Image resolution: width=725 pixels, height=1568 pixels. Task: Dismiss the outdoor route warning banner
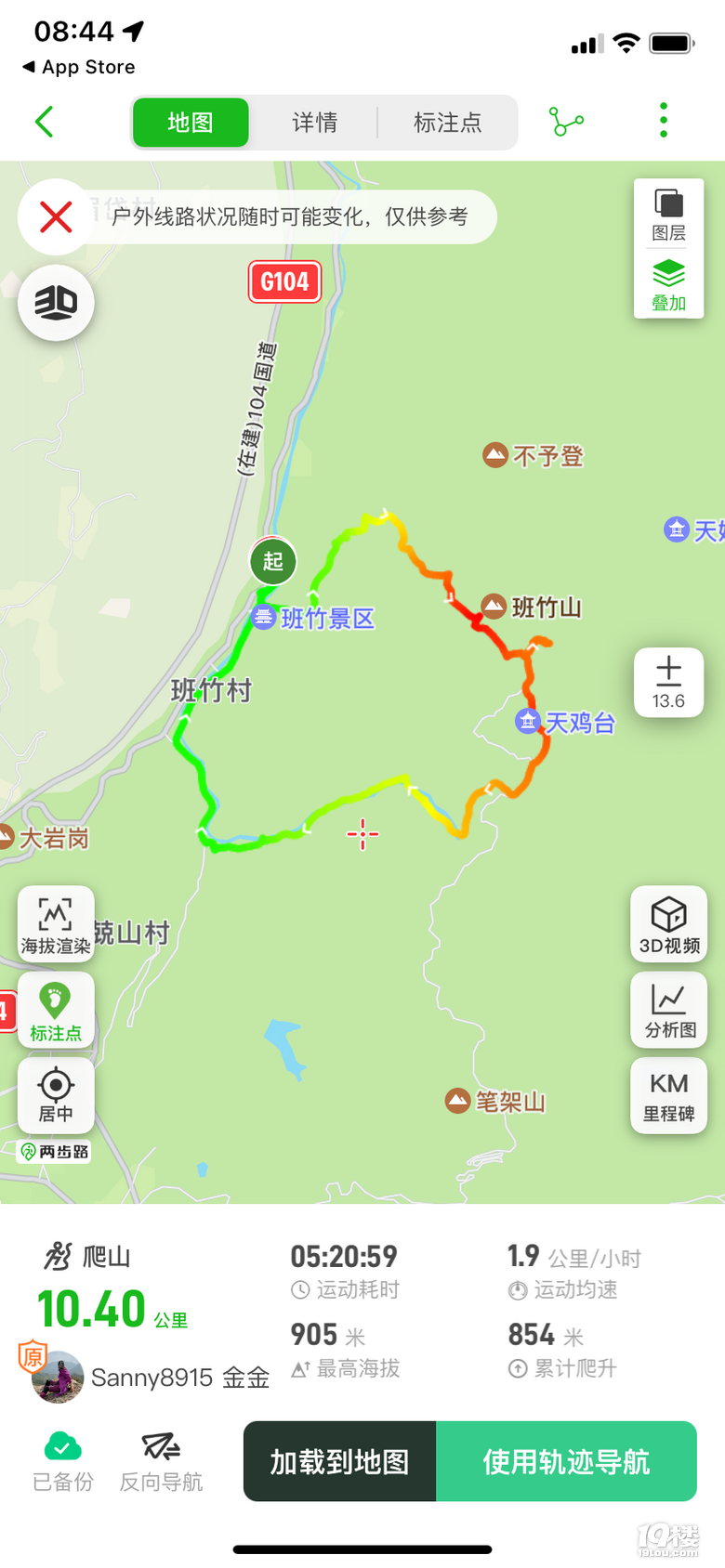(x=56, y=217)
